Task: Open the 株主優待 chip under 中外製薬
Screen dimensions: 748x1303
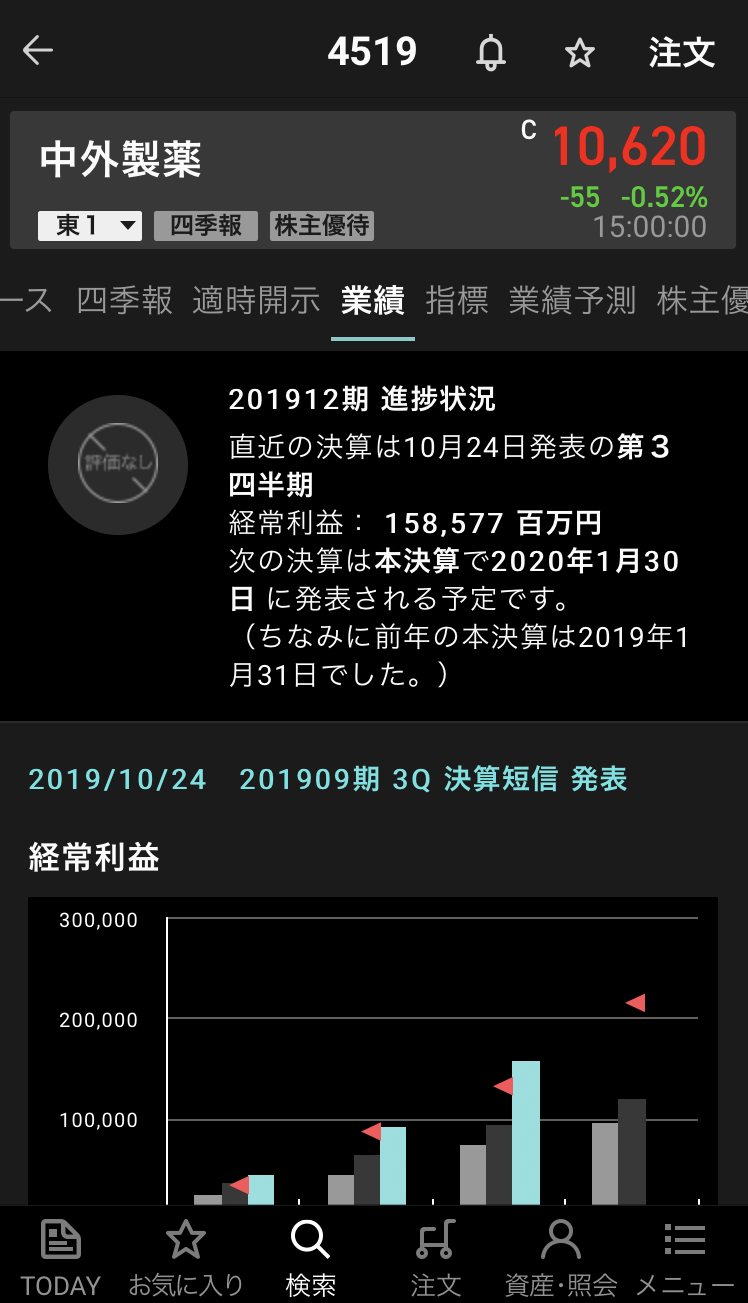Action: coord(322,226)
